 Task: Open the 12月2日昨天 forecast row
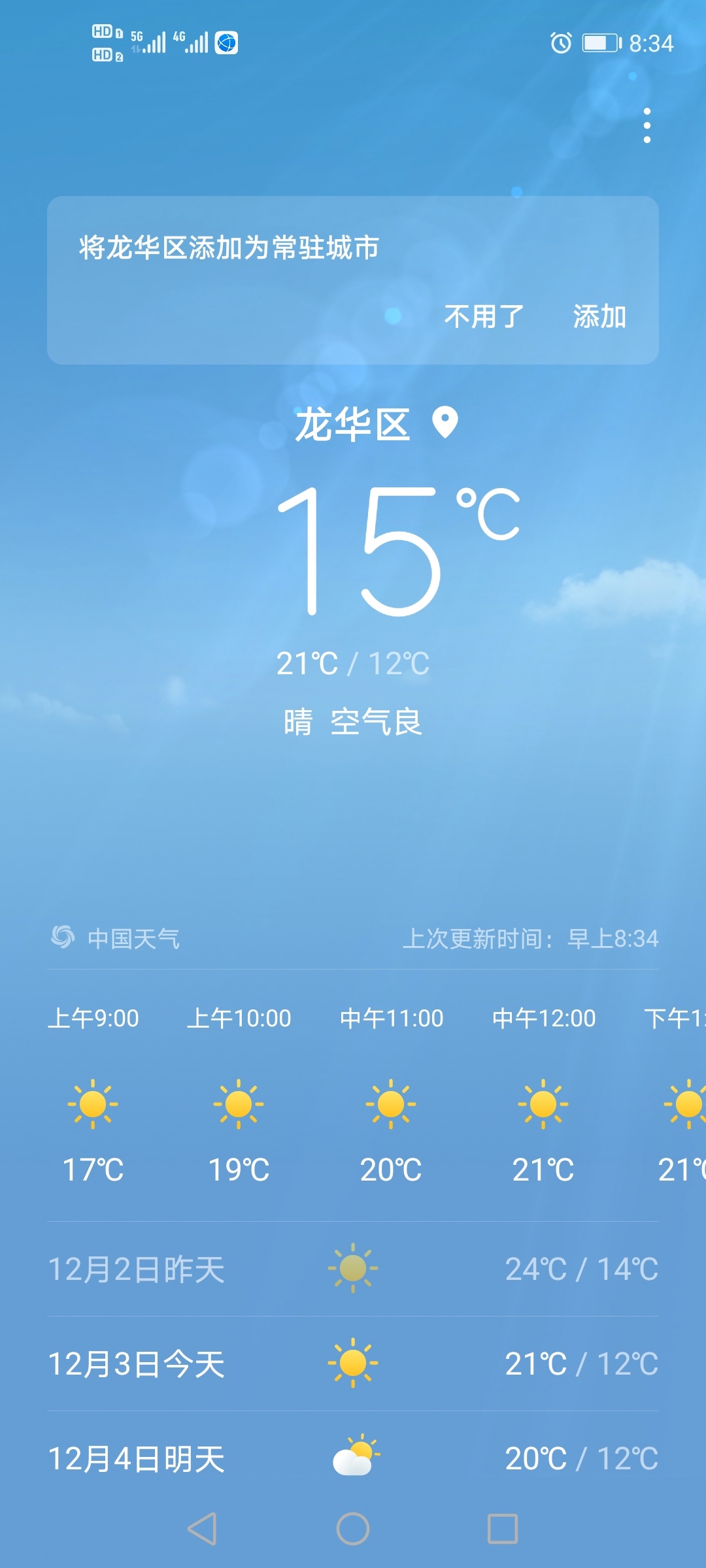point(353,1269)
